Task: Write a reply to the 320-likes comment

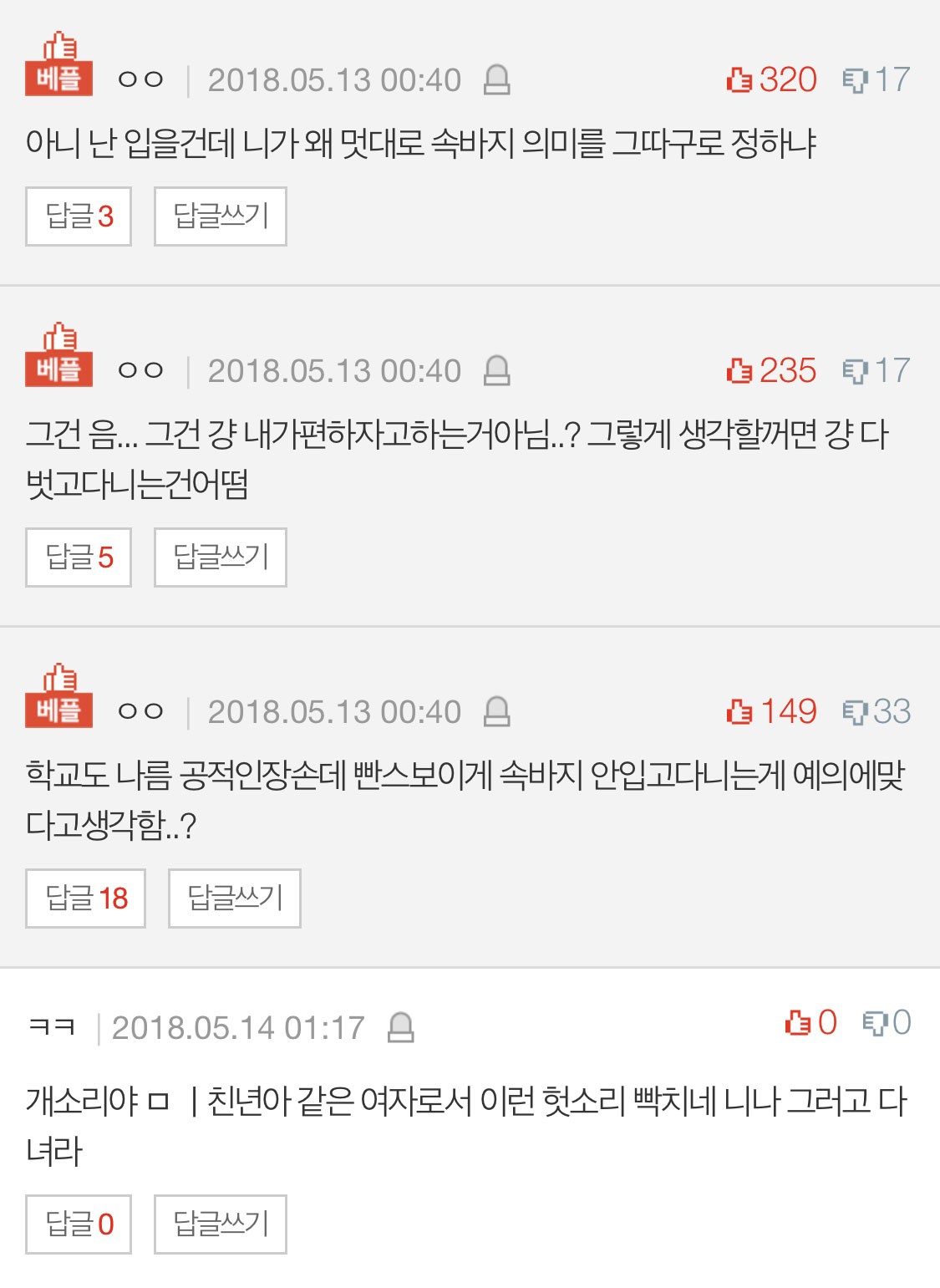Action: point(221,216)
